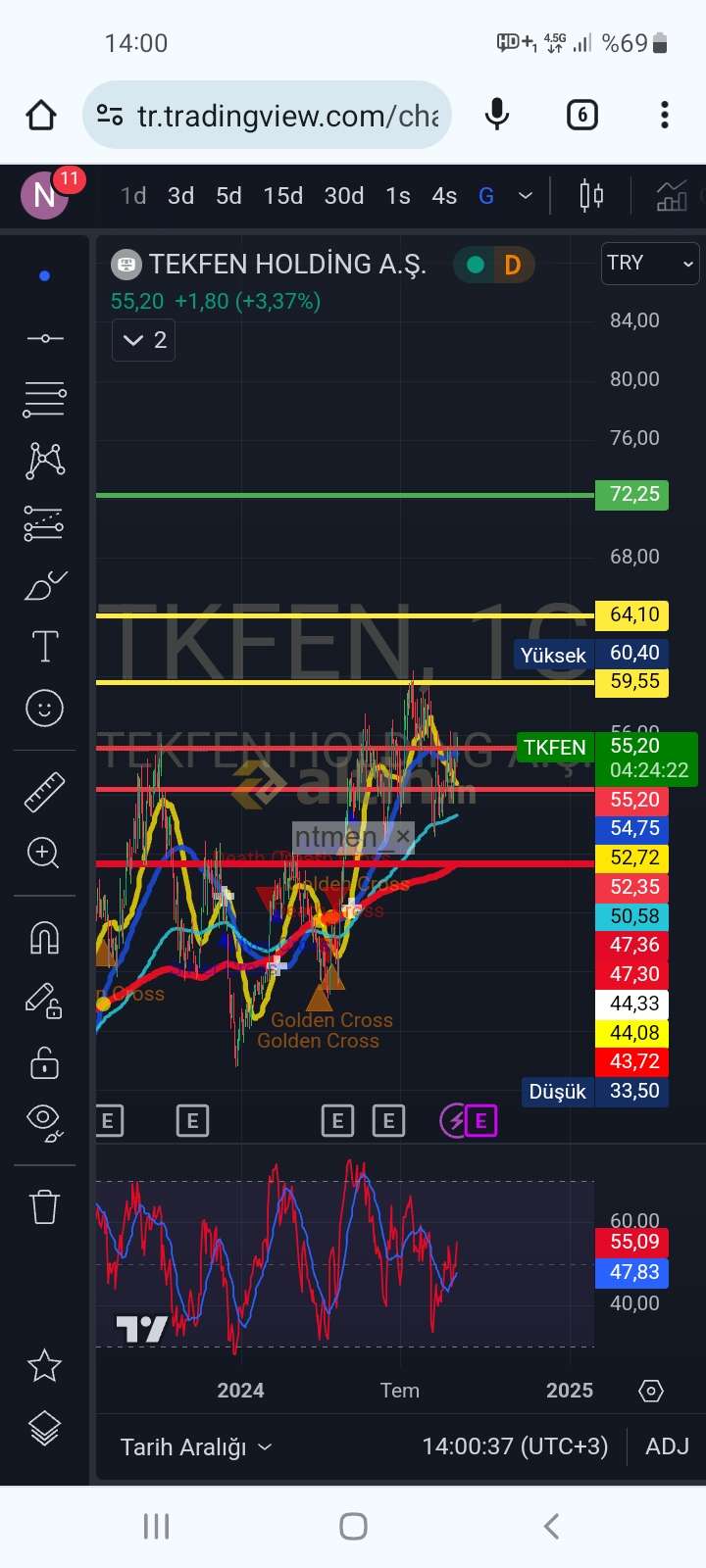The image size is (706, 1568).
Task: Toggle the ADJ price adjustment
Action: (x=668, y=1446)
